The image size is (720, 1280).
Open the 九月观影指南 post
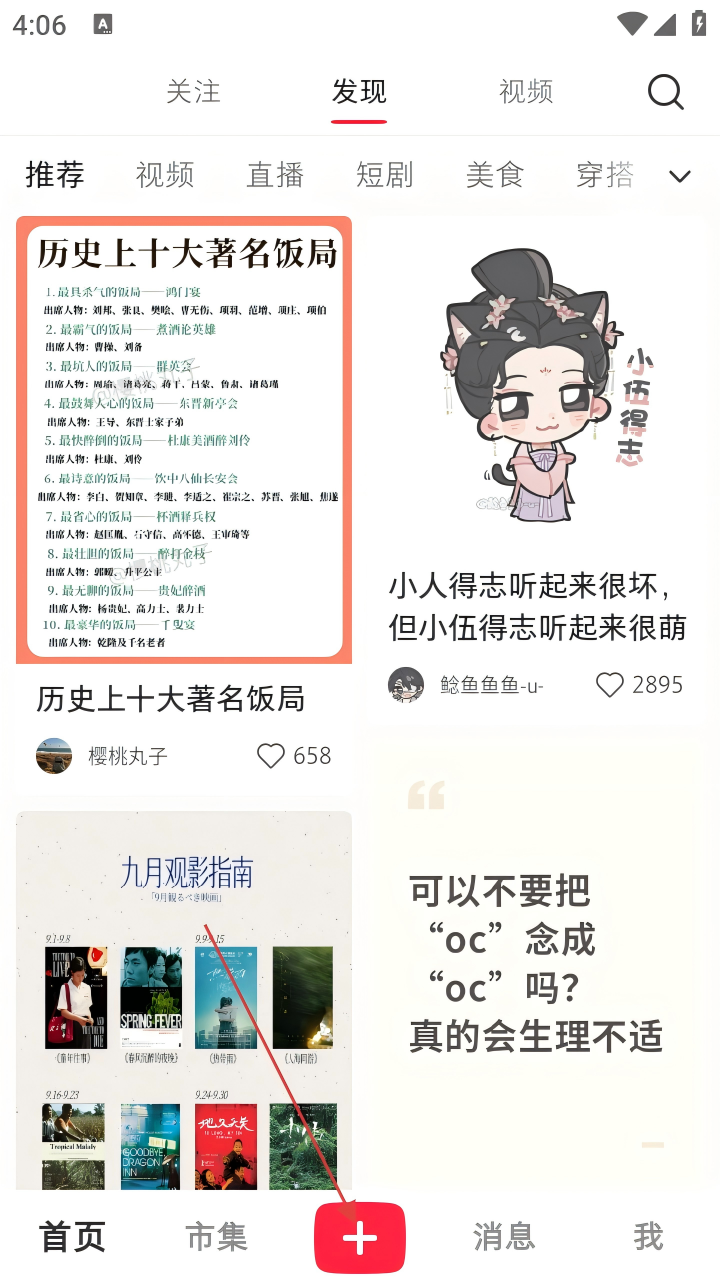[x=184, y=1000]
